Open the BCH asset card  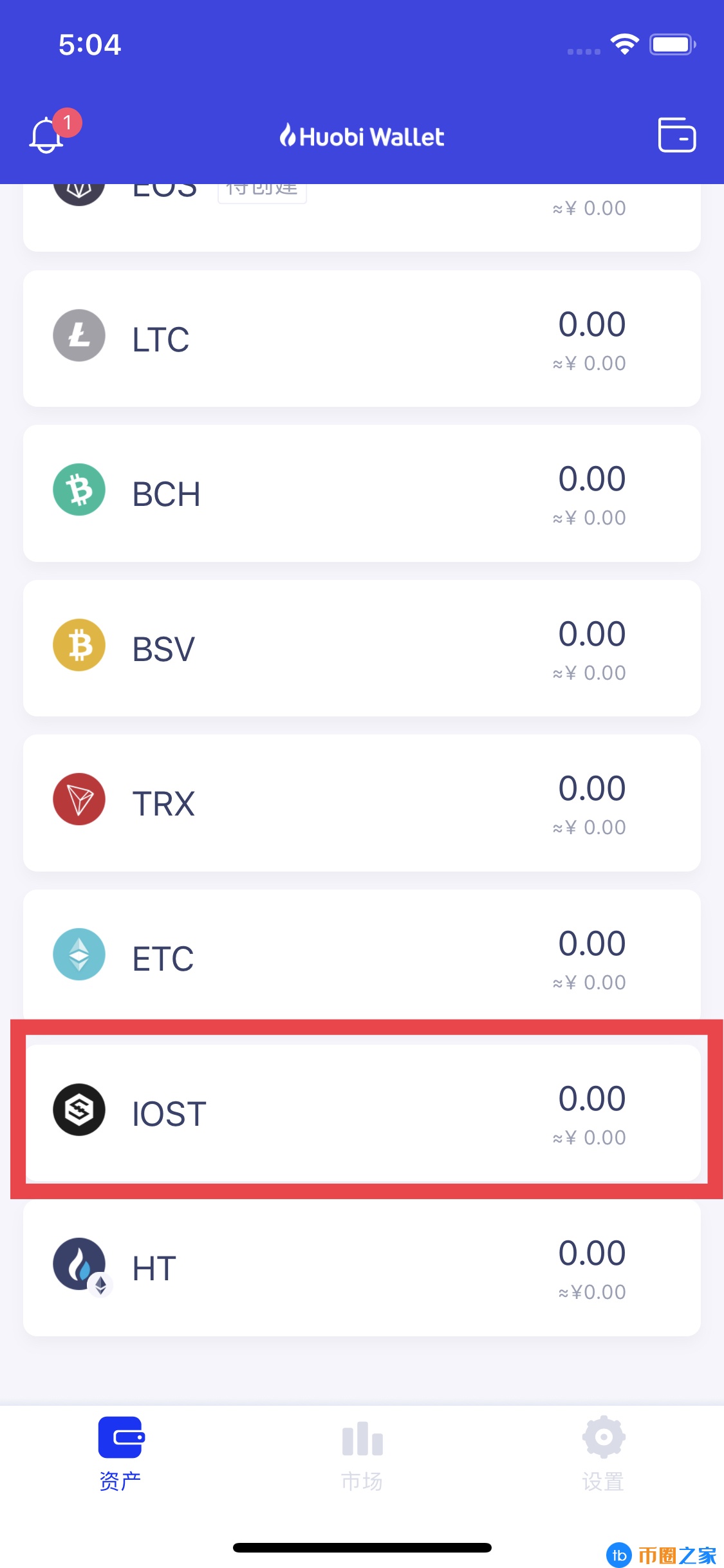[362, 493]
